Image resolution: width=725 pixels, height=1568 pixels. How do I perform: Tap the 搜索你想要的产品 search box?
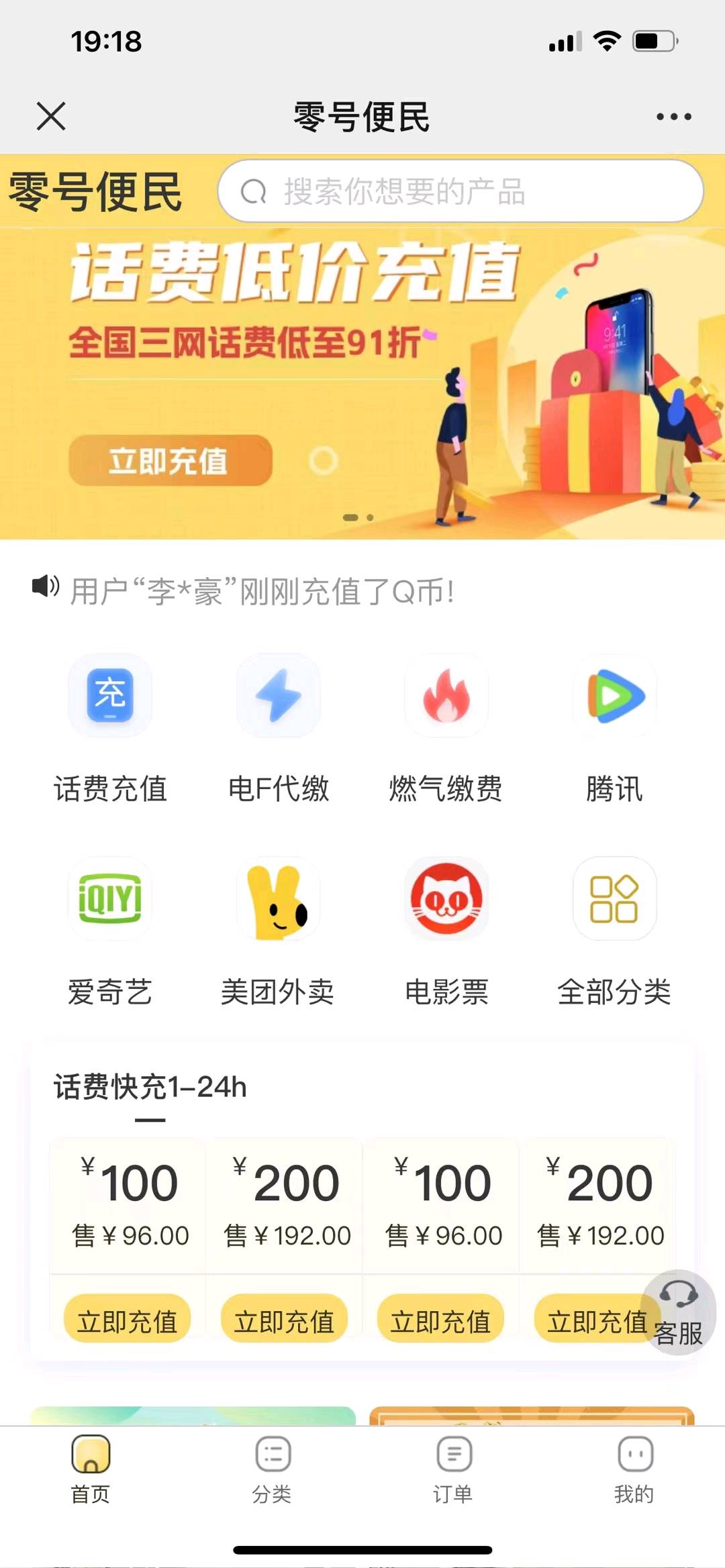click(x=461, y=191)
